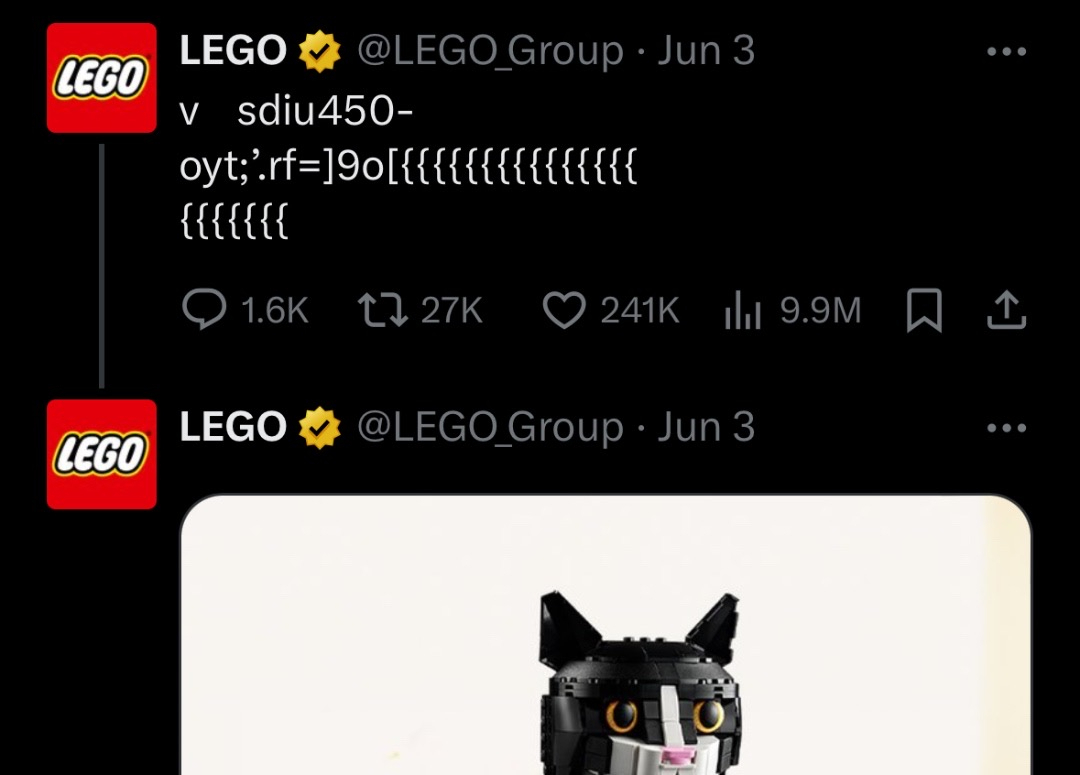Open overflow menu on the "sdiu450-" tweet
Image resolution: width=1080 pixels, height=775 pixels.
1006,52
